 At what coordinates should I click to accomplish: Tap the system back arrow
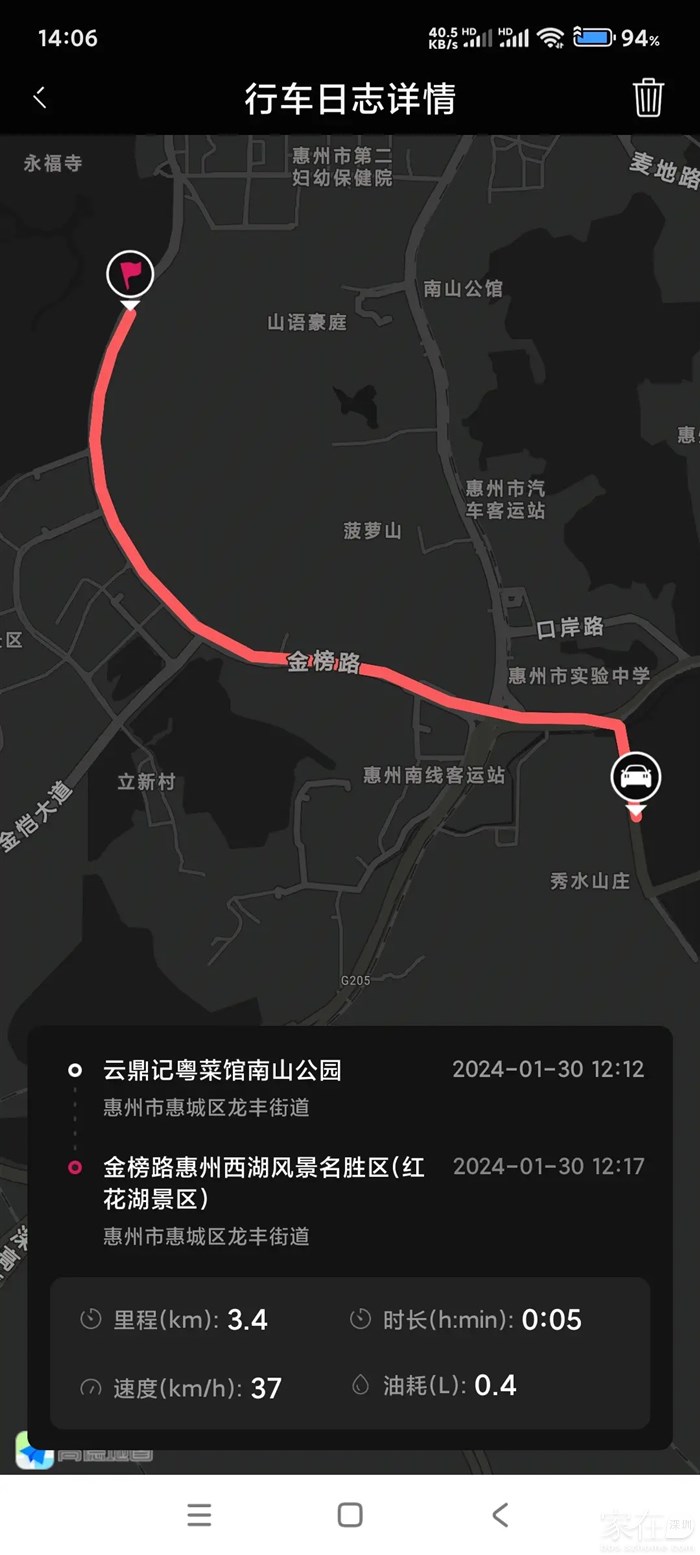click(500, 1514)
